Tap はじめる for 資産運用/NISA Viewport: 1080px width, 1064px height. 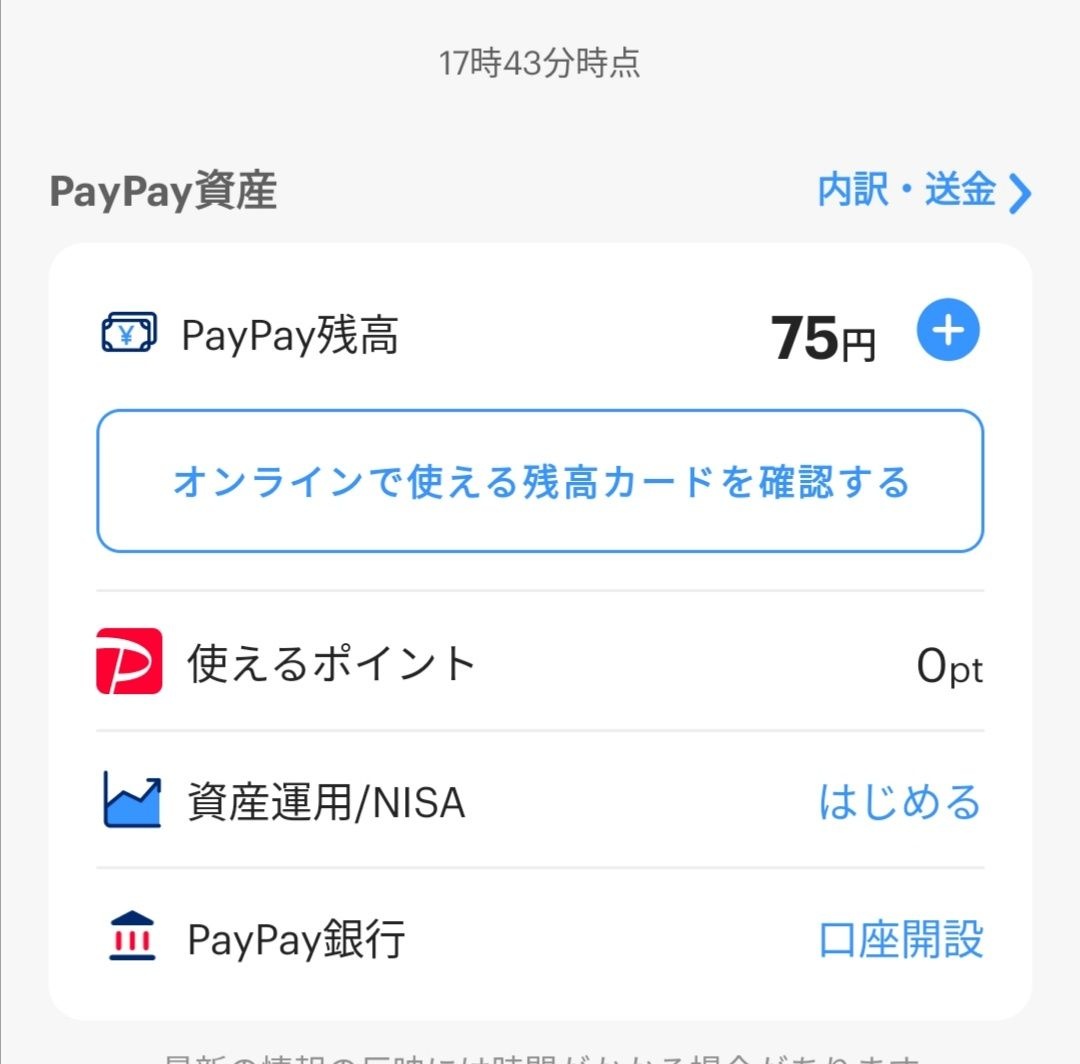coord(900,802)
